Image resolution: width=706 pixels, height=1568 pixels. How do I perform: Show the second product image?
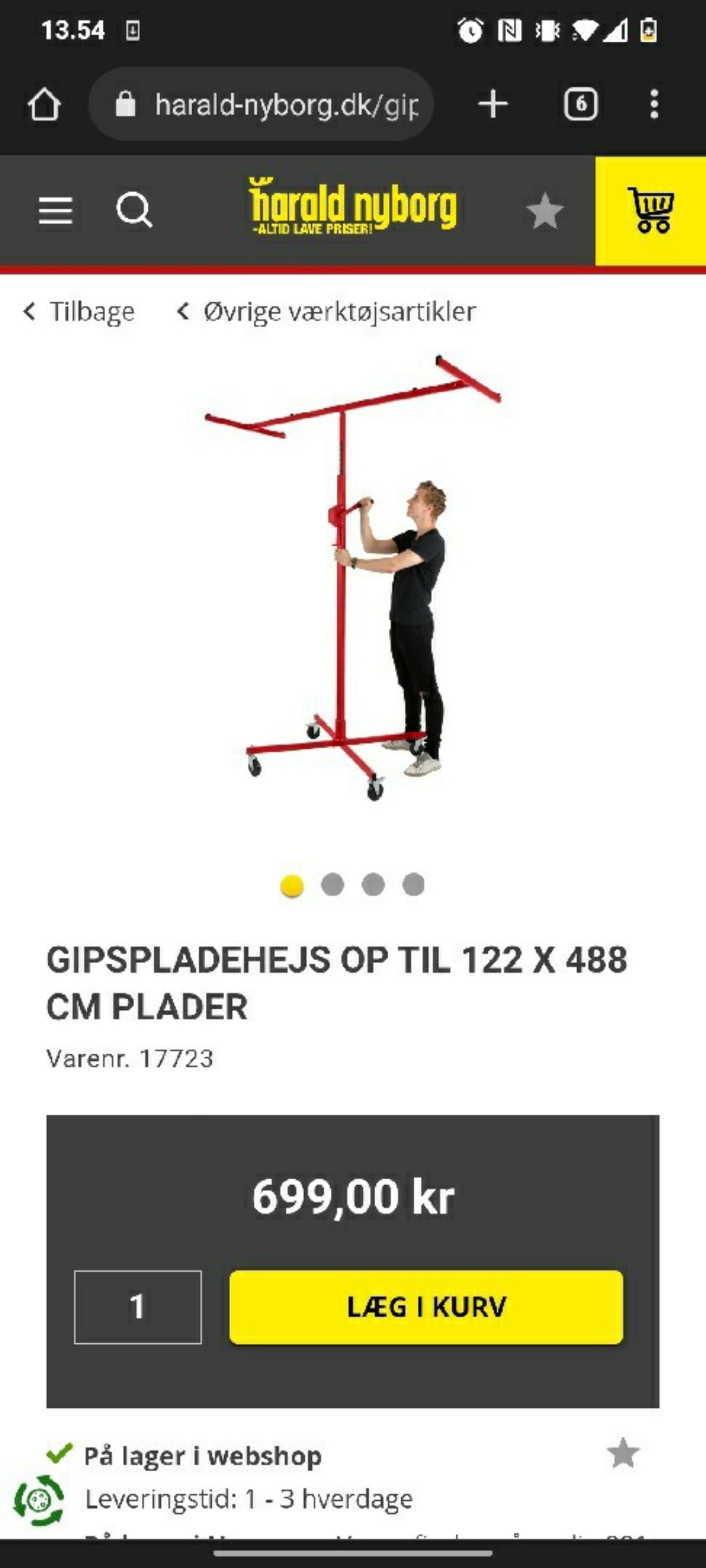[x=333, y=885]
